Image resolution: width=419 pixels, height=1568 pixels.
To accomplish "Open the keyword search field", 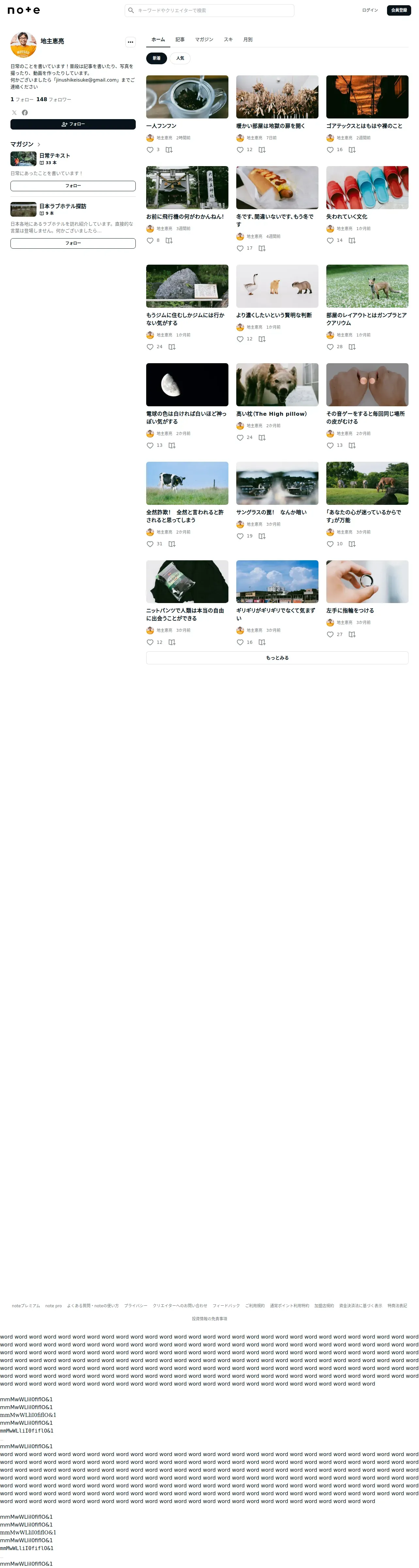I will 209,10.
